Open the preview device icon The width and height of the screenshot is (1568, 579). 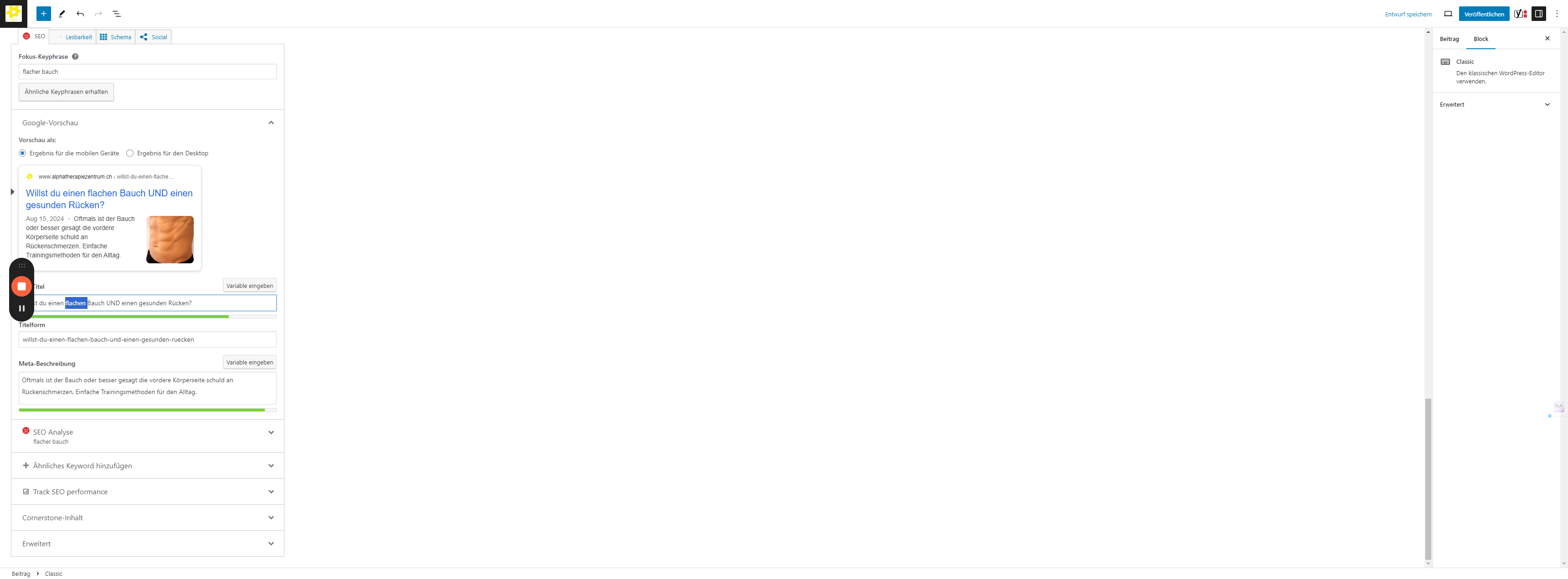[x=1448, y=14]
